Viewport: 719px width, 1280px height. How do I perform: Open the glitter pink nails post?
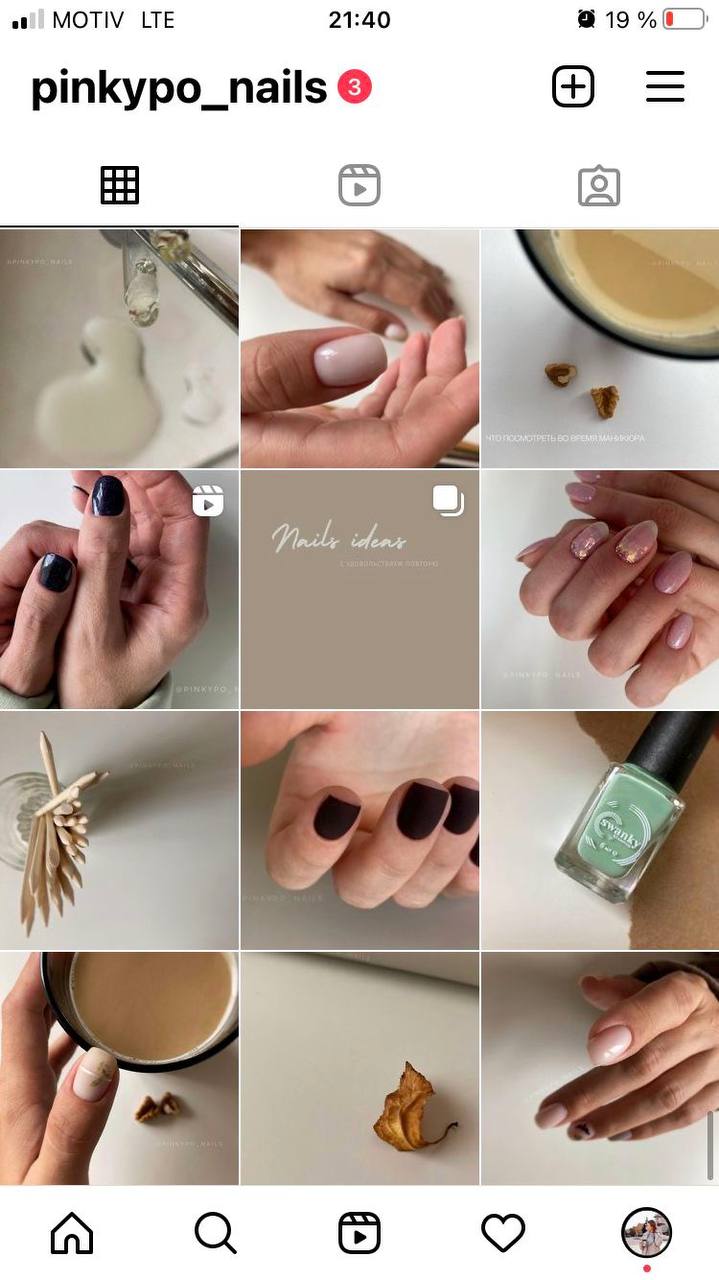coord(600,590)
